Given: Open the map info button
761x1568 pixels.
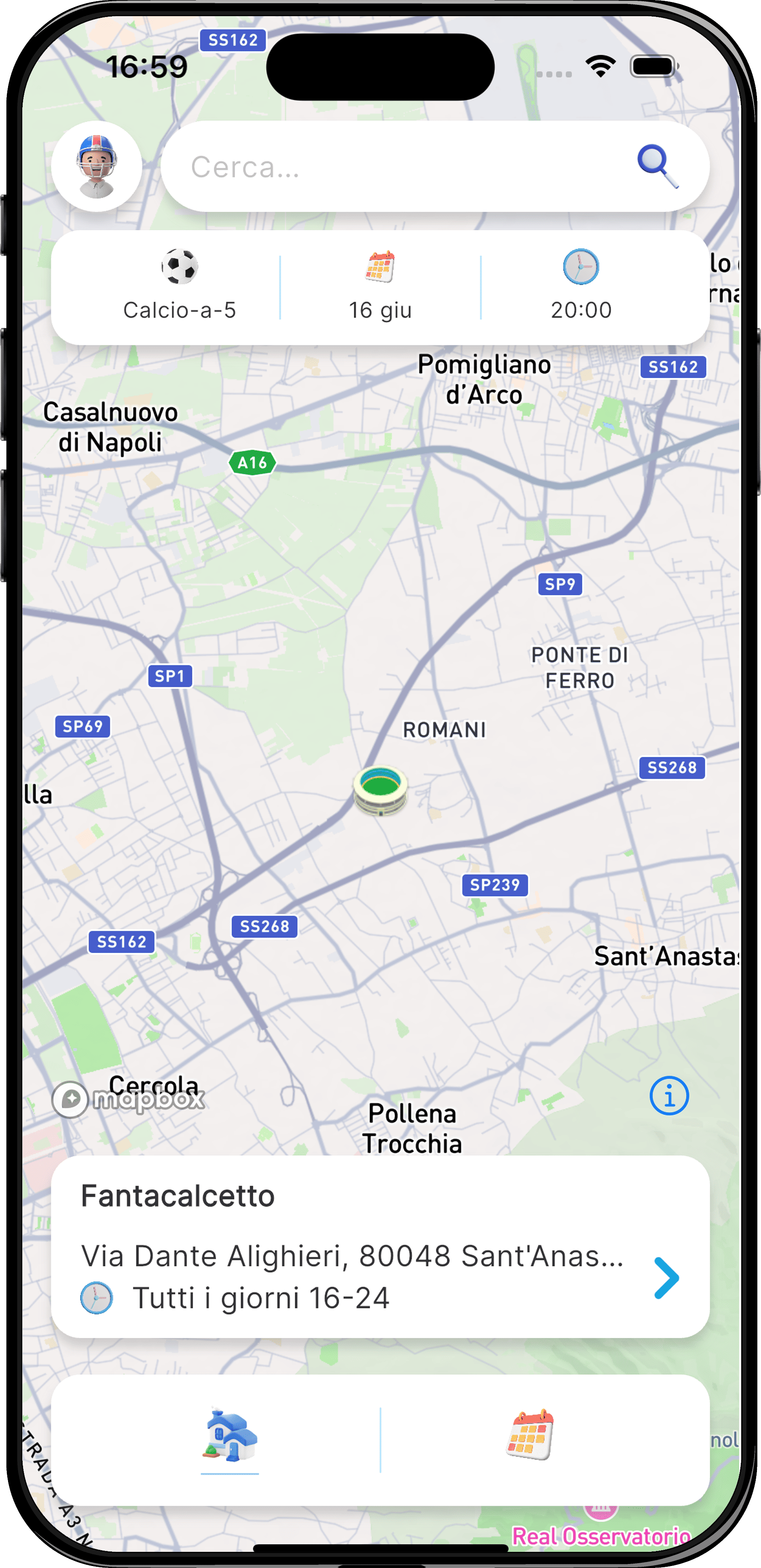Looking at the screenshot, I should click(x=669, y=1096).
